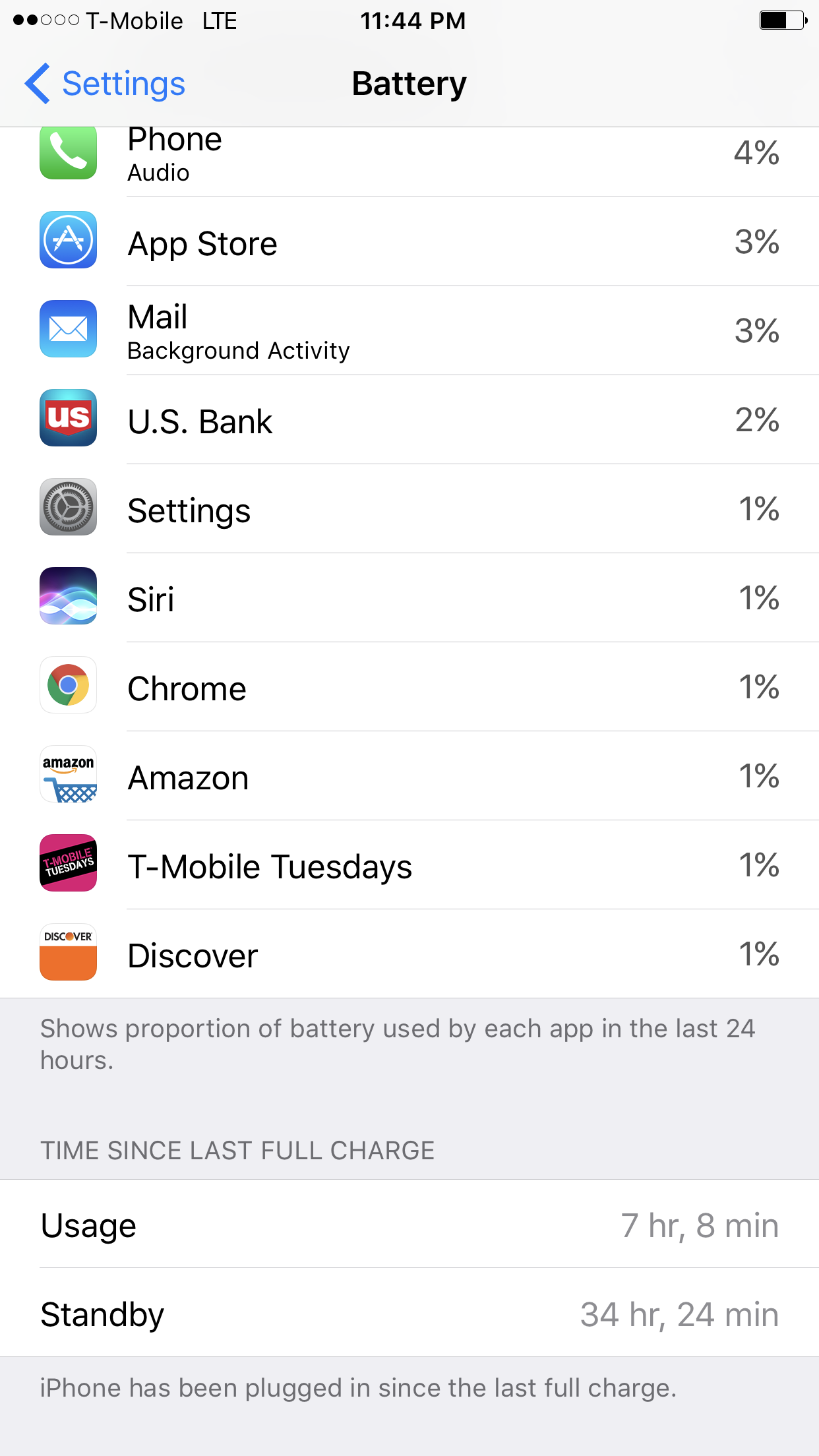Tap the T-Mobile Tuesdays row
The height and width of the screenshot is (1456, 819).
(x=409, y=865)
